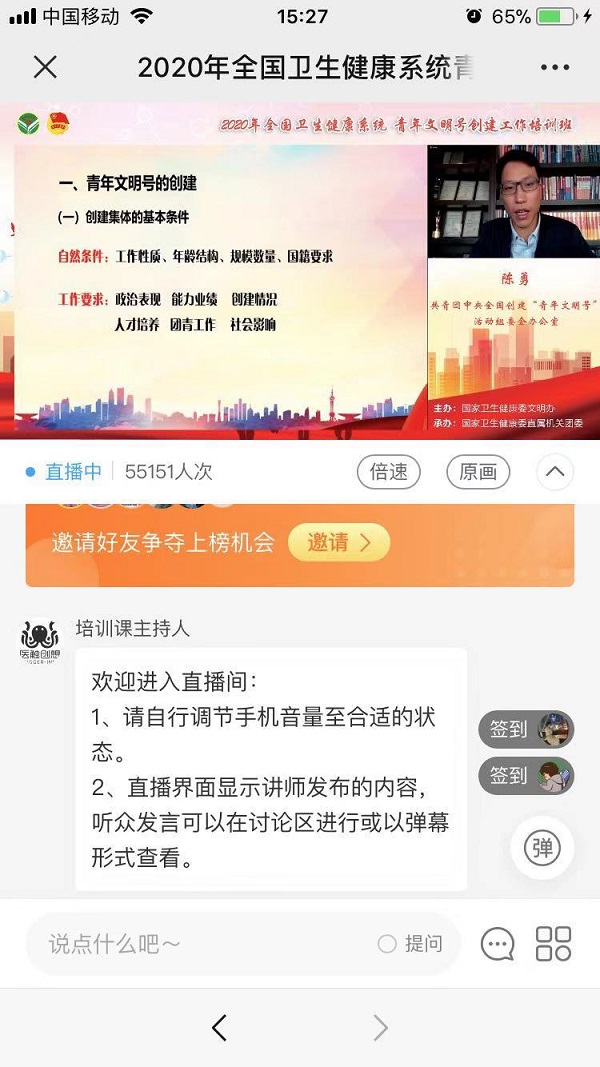Viewport: 600px width, 1067px height.
Task: Select the 提问 question option
Action: coord(410,943)
